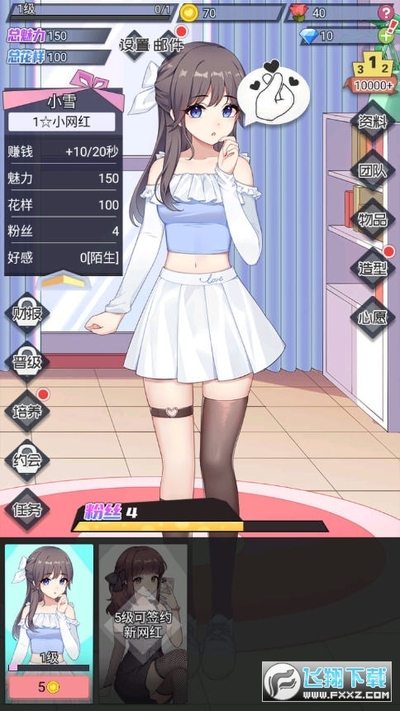Screen dimensions: 400x711
Task: Tap the help question mark icon
Action: point(386,12)
